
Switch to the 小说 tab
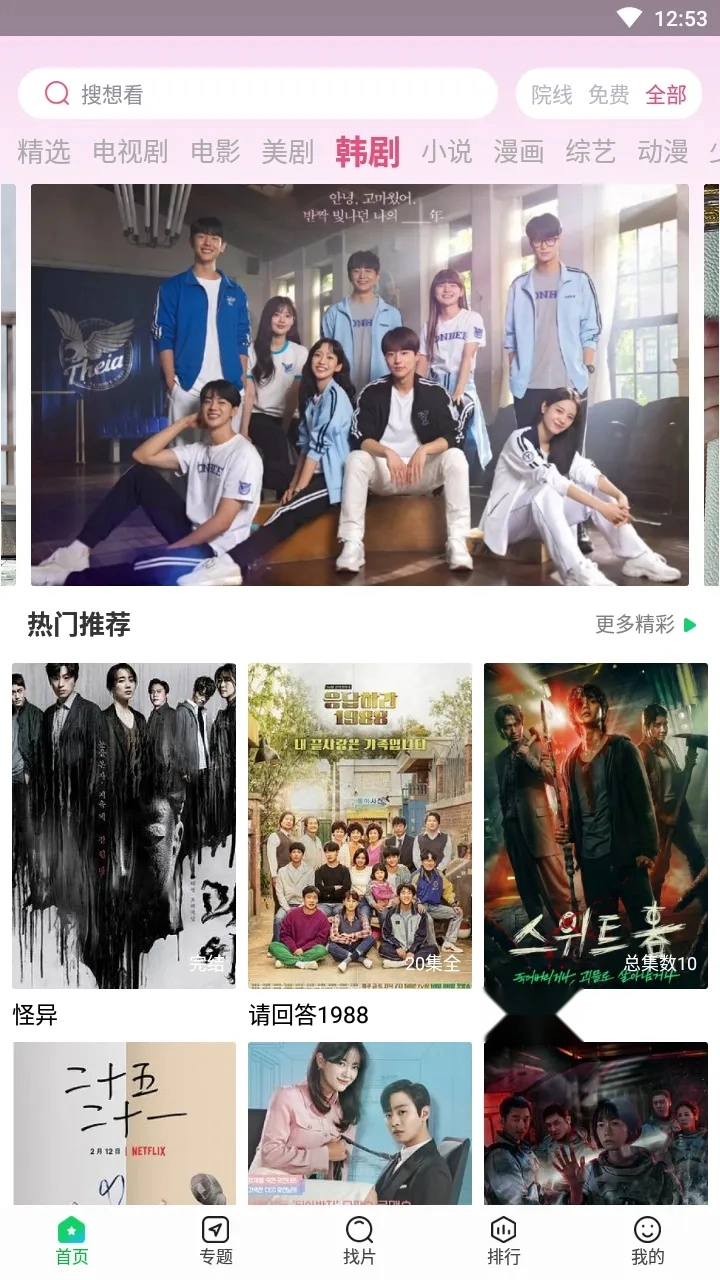coord(446,152)
